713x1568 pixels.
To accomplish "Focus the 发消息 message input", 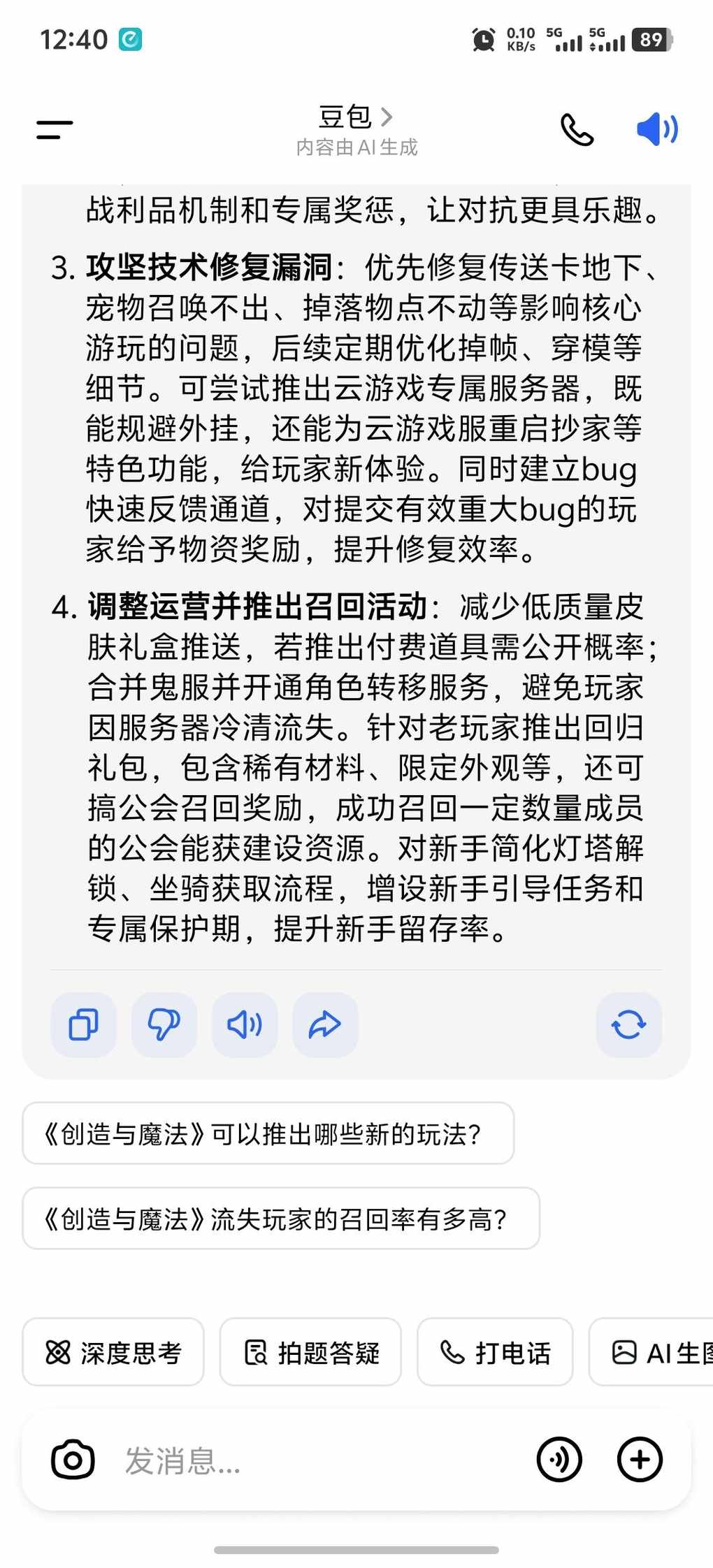I will pos(315,1459).
